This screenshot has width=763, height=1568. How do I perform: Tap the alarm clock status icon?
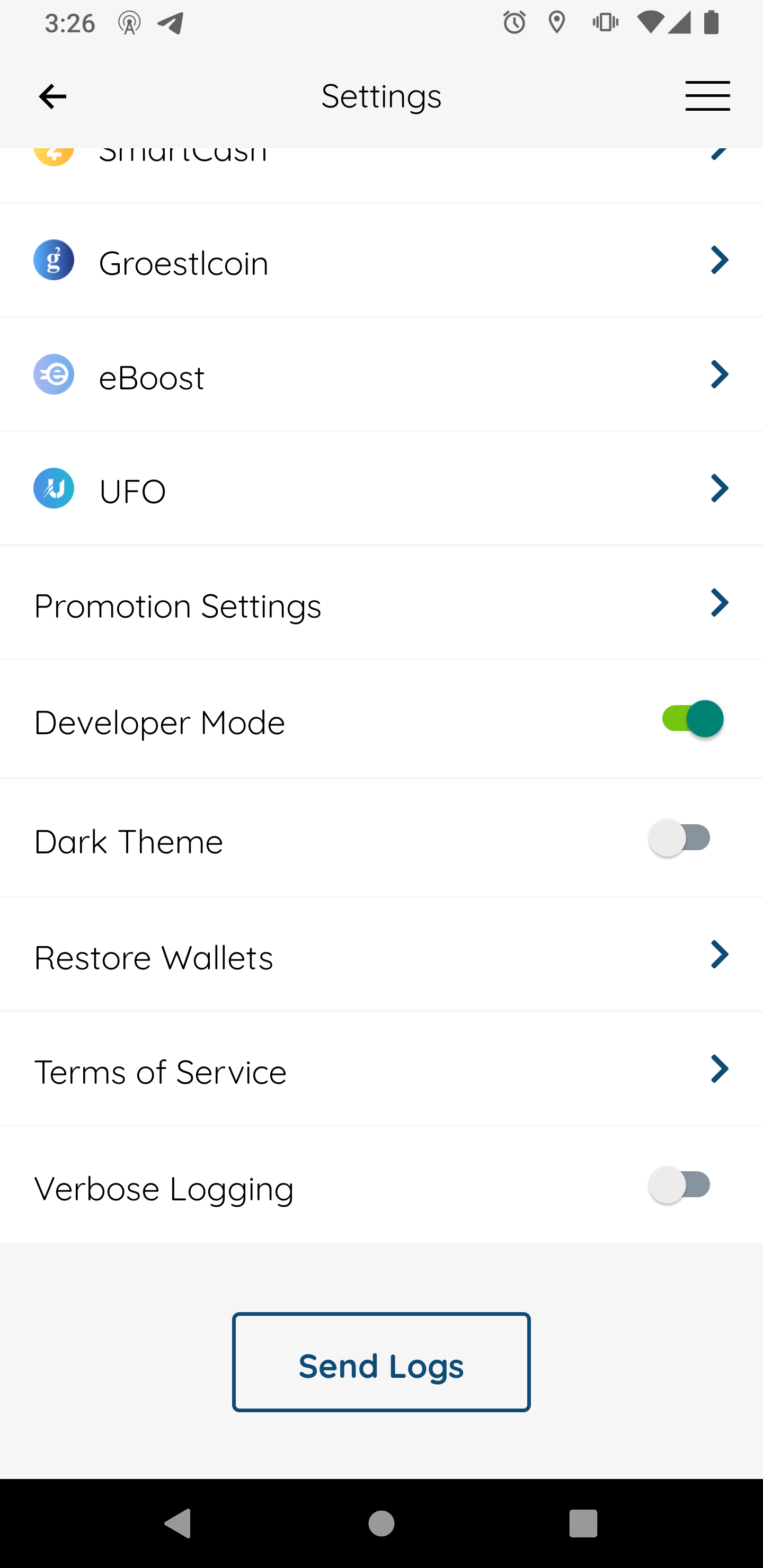(x=513, y=23)
